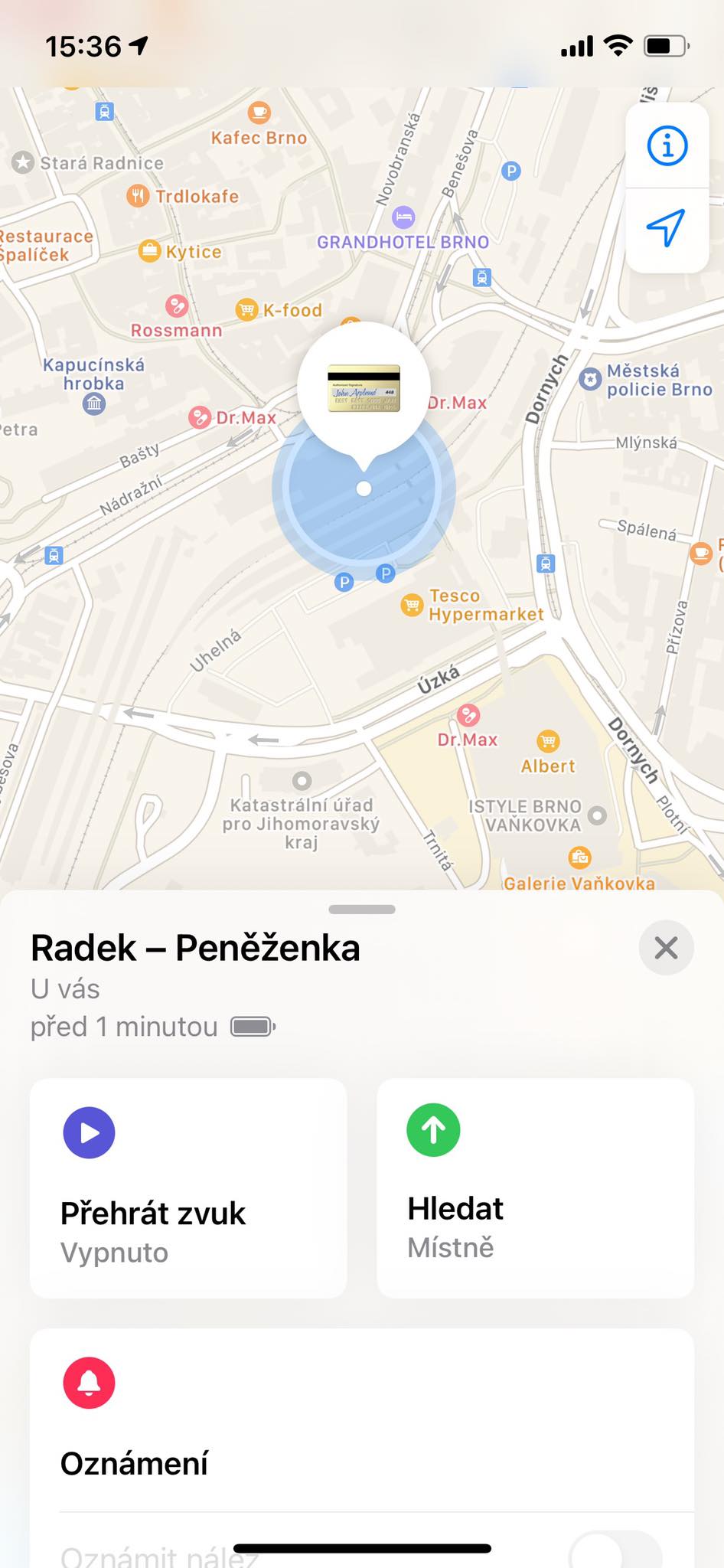This screenshot has width=724, height=1568.
Task: Center the map on my location
Action: 666,228
